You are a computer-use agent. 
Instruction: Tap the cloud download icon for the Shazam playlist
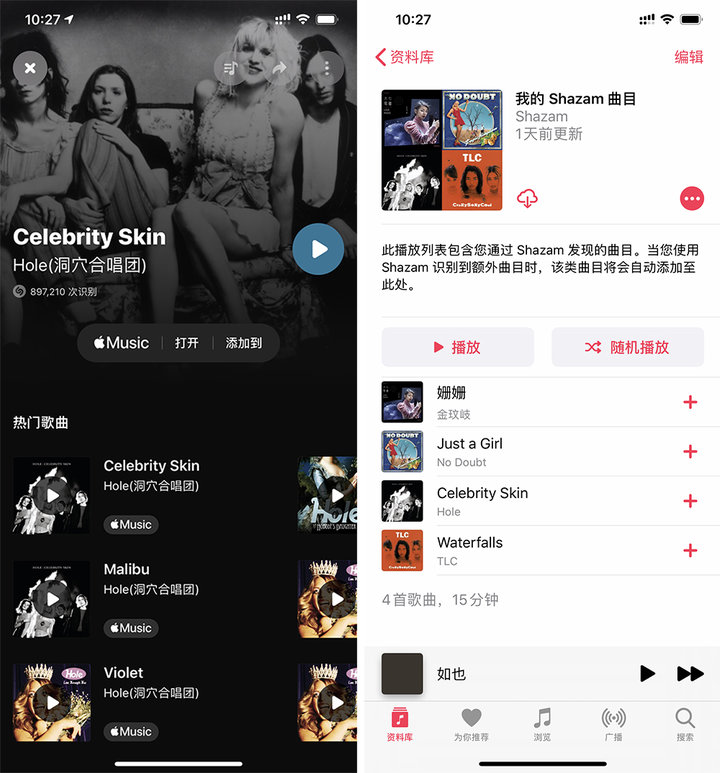527,198
